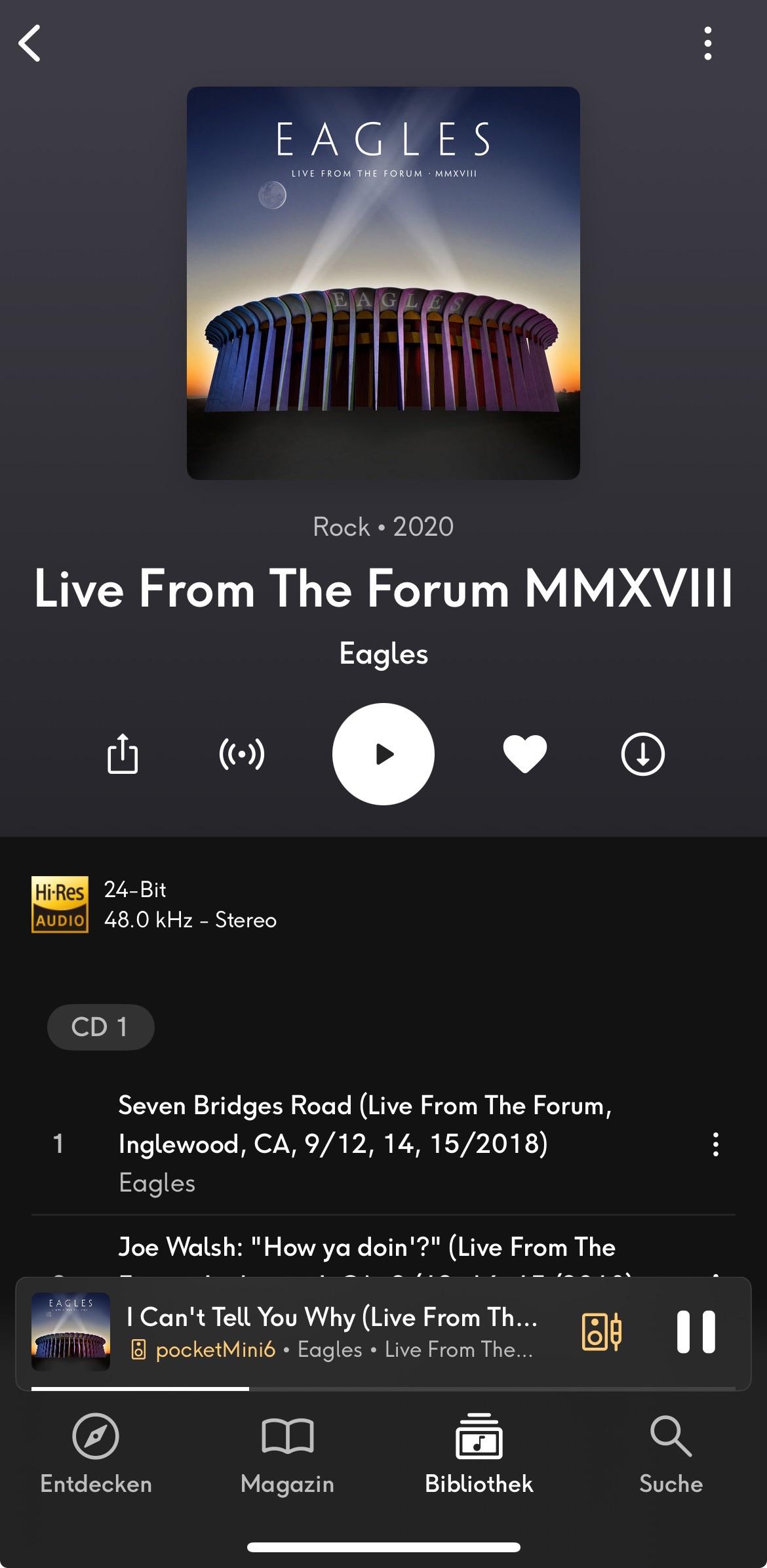
Task: Choose playback output device speaker icon
Action: [601, 1331]
